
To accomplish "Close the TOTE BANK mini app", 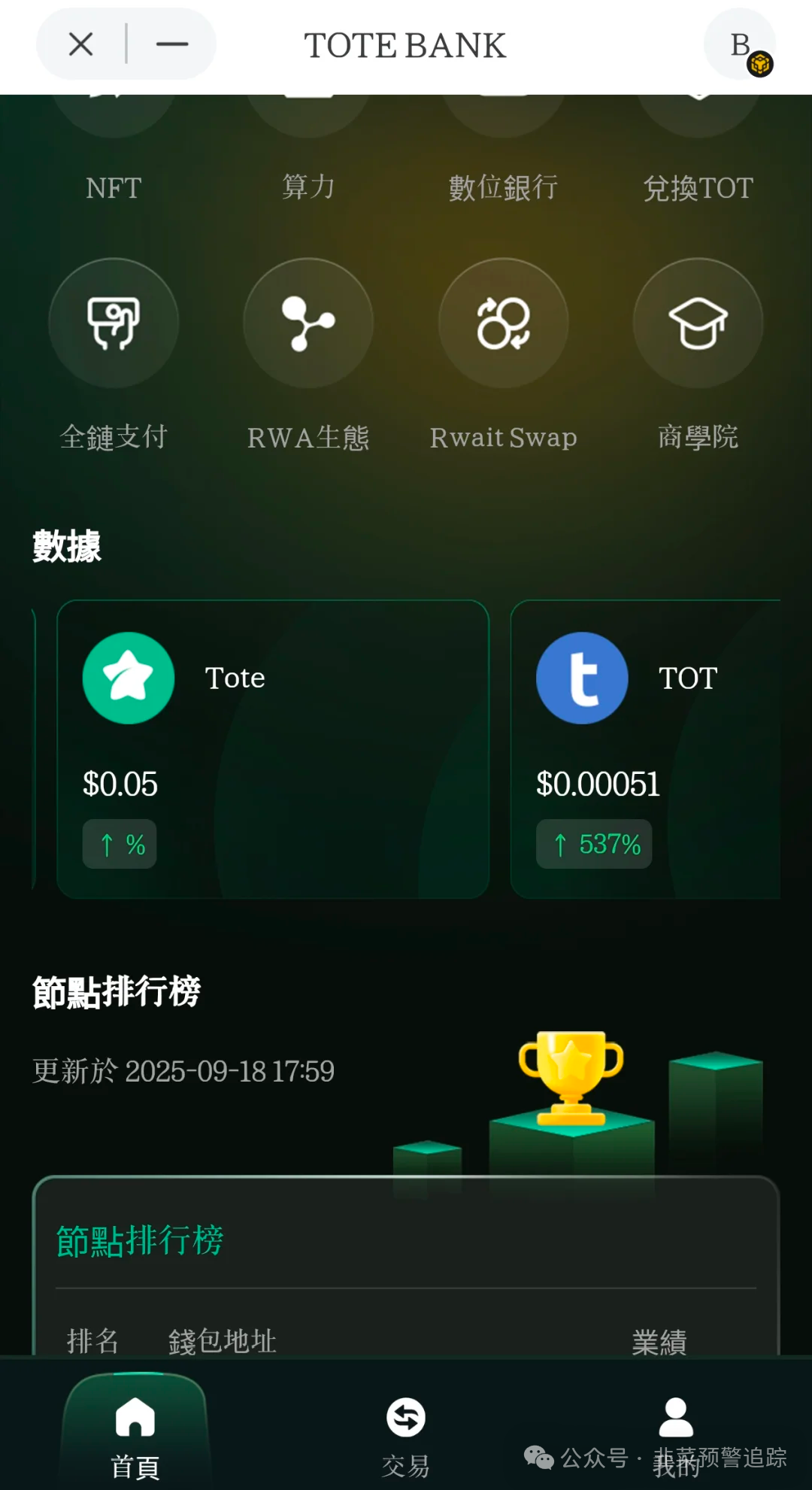I will 81,44.
